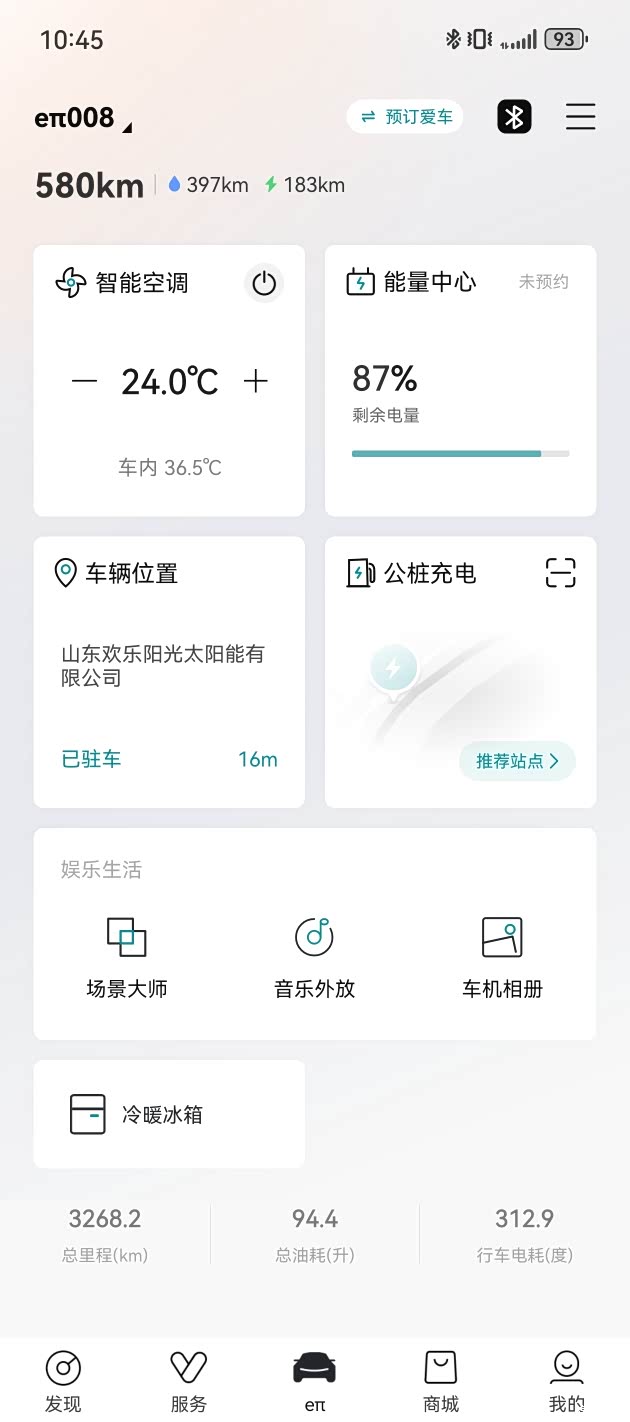Decrease air conditioning temperature with minus
Screen dimensions: 630x1422
point(85,381)
